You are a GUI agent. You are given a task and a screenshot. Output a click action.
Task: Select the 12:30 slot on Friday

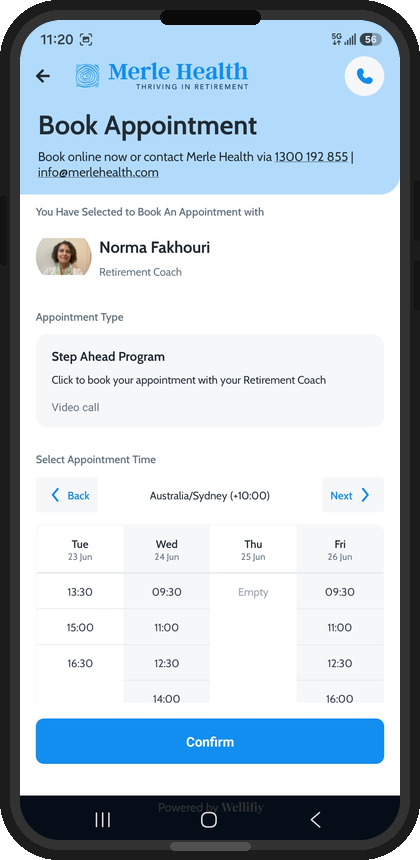[x=340, y=664]
